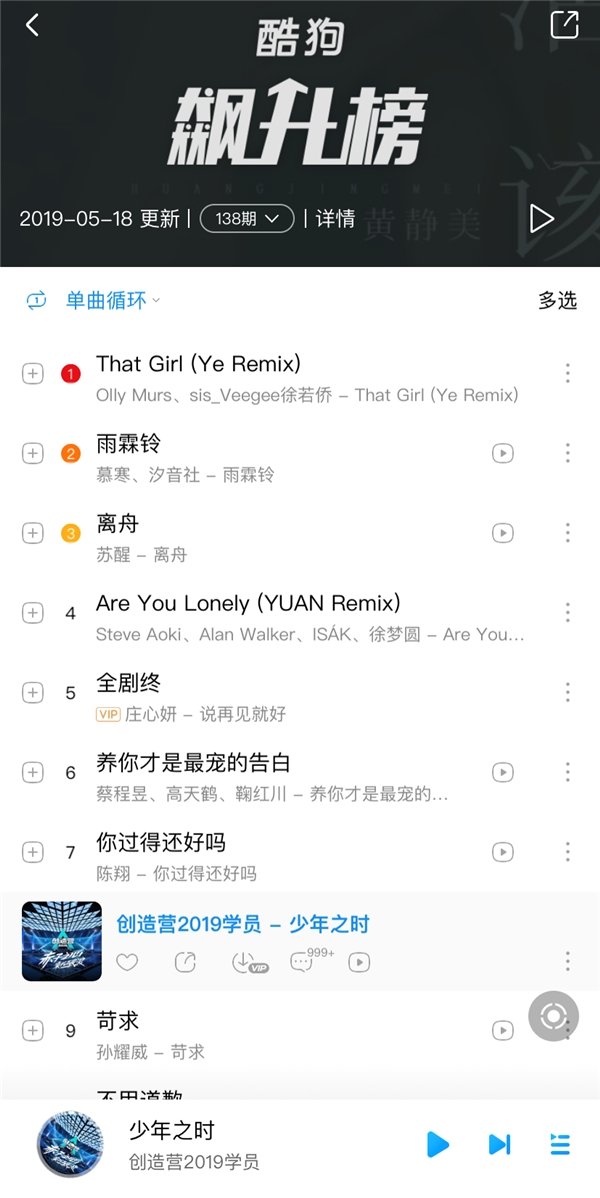
Task: Add 雨霖铃 to the play queue
Action: [x=33, y=453]
